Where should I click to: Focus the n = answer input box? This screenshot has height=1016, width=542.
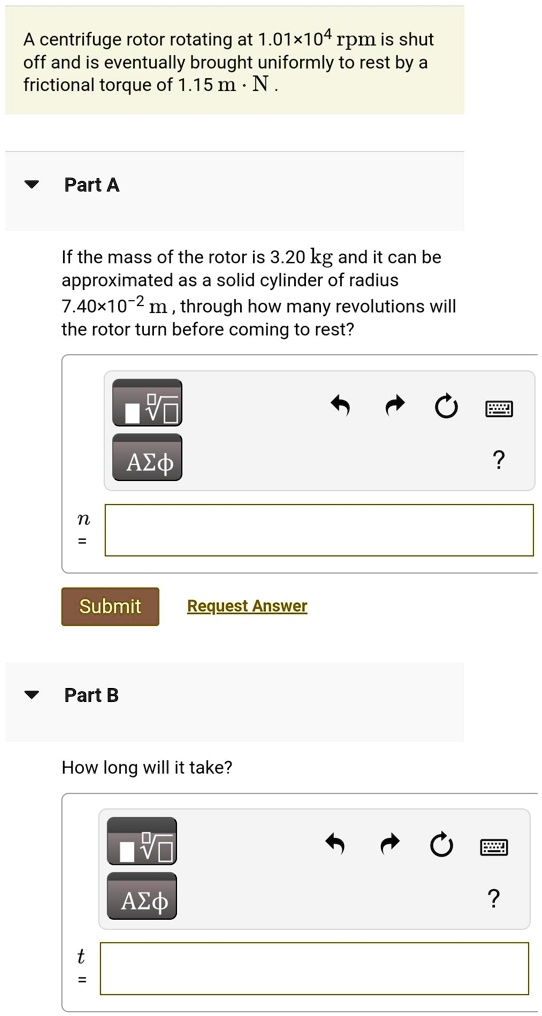point(319,530)
